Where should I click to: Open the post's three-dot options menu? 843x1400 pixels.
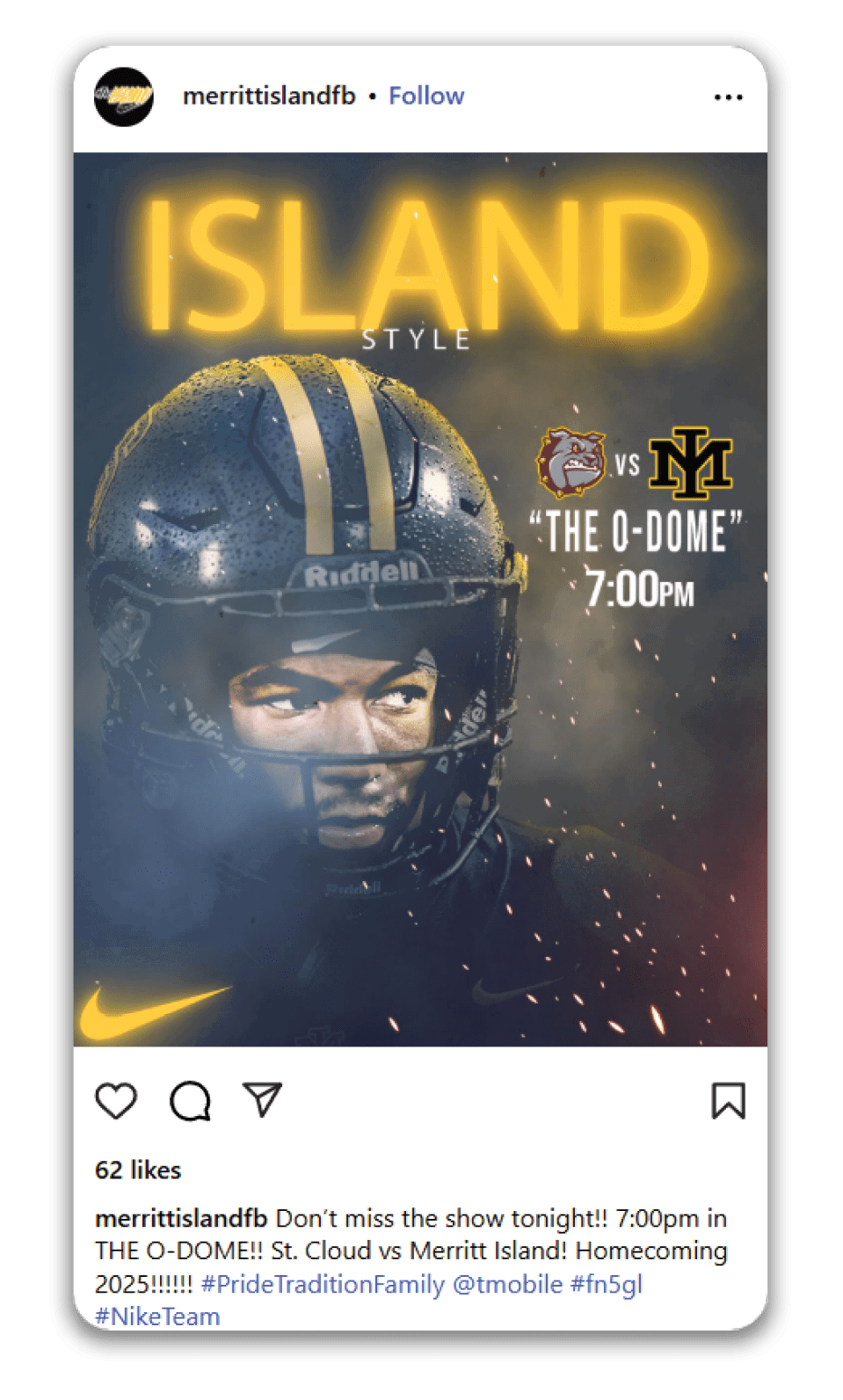tap(728, 98)
